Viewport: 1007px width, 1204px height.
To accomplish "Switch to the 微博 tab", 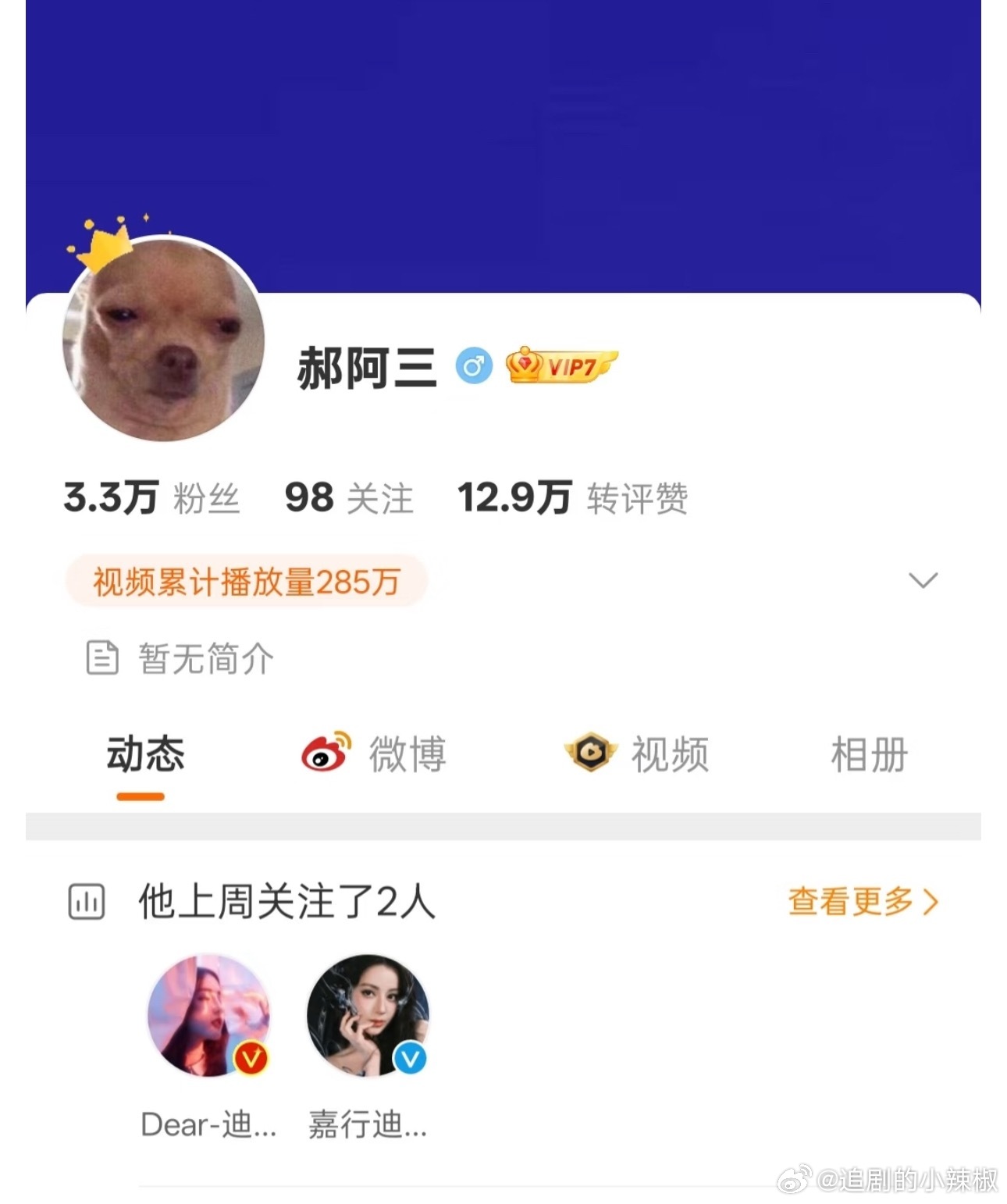I will point(407,753).
